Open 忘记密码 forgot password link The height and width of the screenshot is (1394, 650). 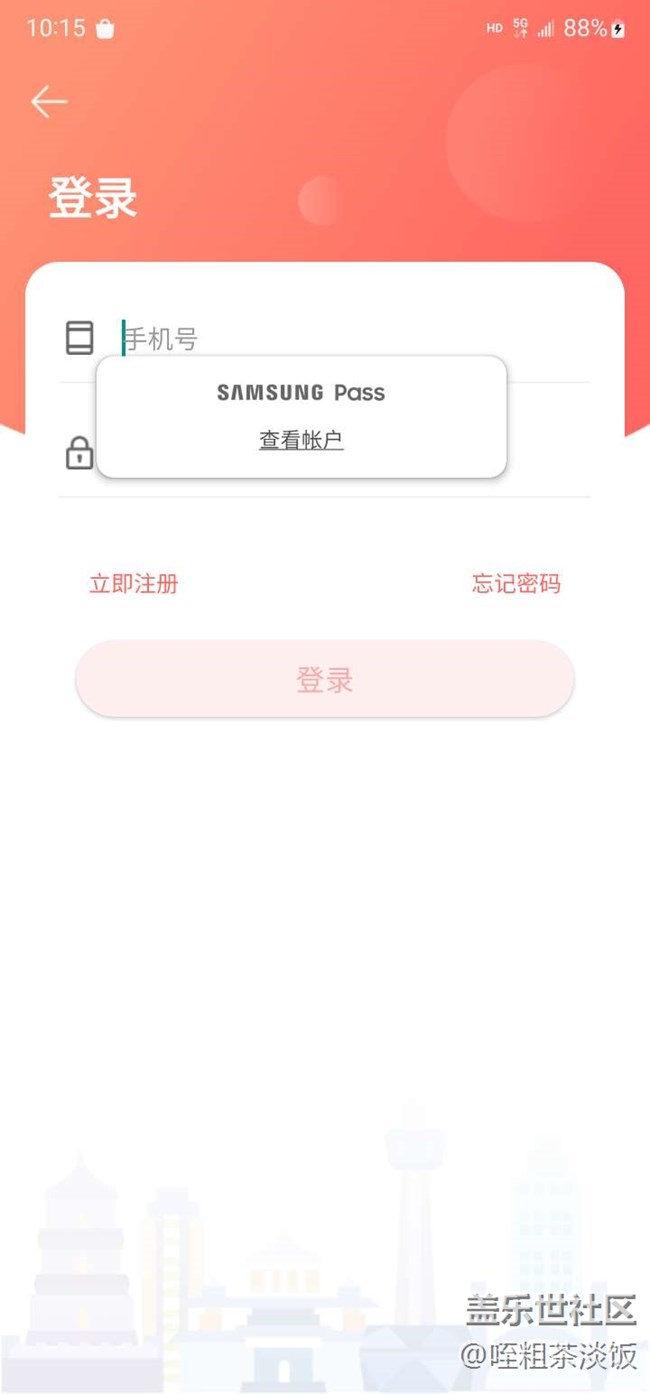(516, 584)
